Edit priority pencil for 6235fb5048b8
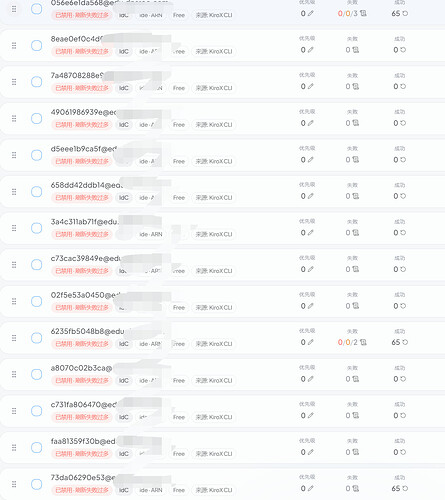Viewport: 445px width, 500px height. (x=311, y=342)
